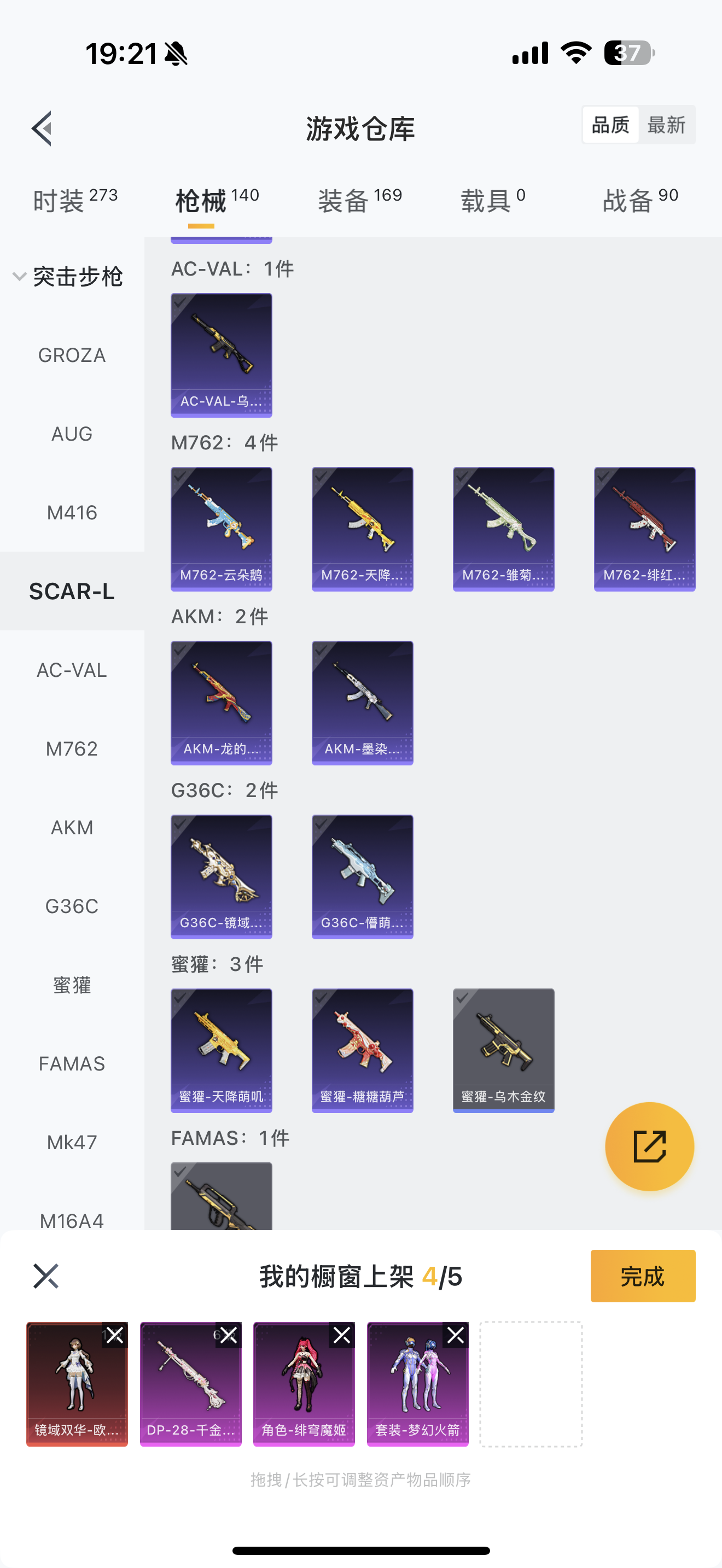Select M416 in the weapon list
Screen dimensions: 722x1568
(x=72, y=512)
